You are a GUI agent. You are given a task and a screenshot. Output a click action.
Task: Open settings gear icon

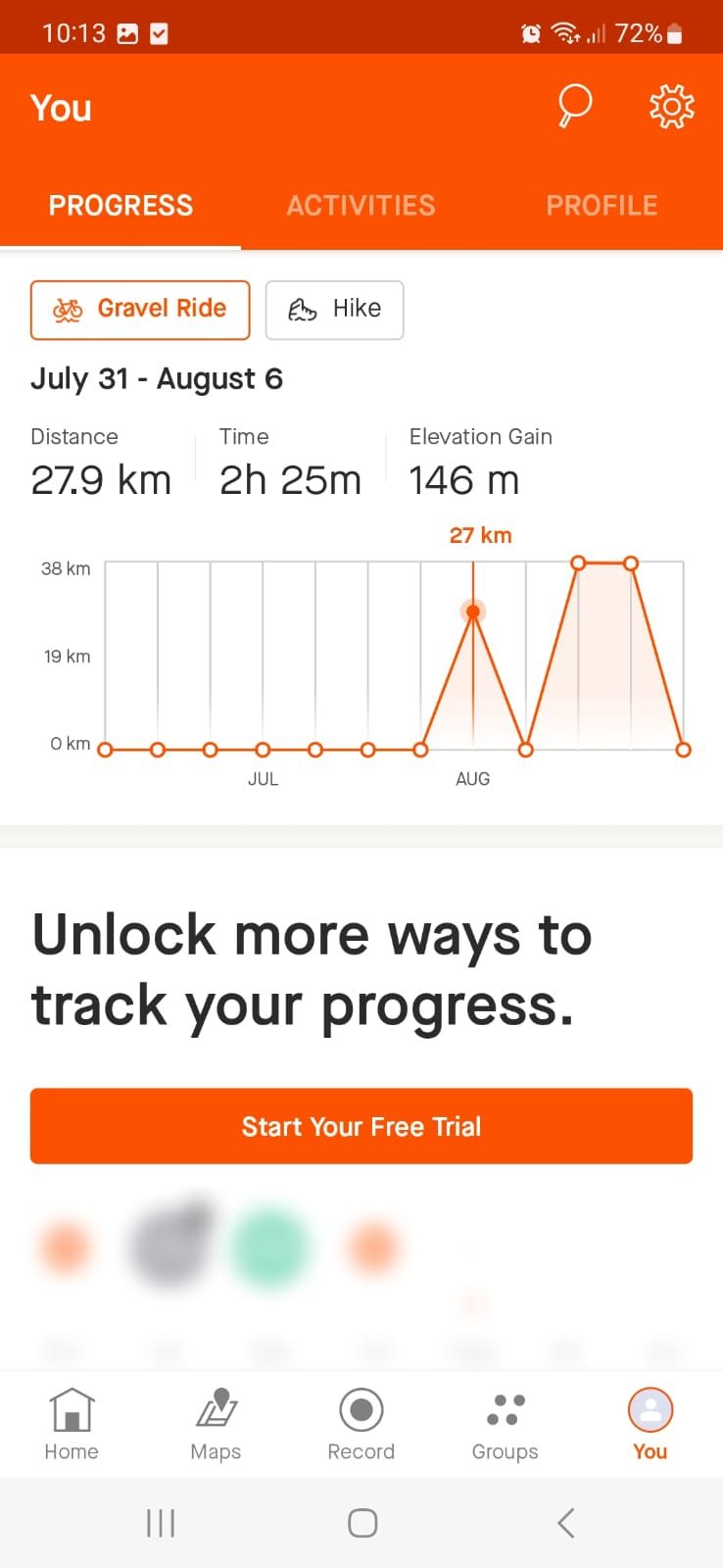point(672,106)
